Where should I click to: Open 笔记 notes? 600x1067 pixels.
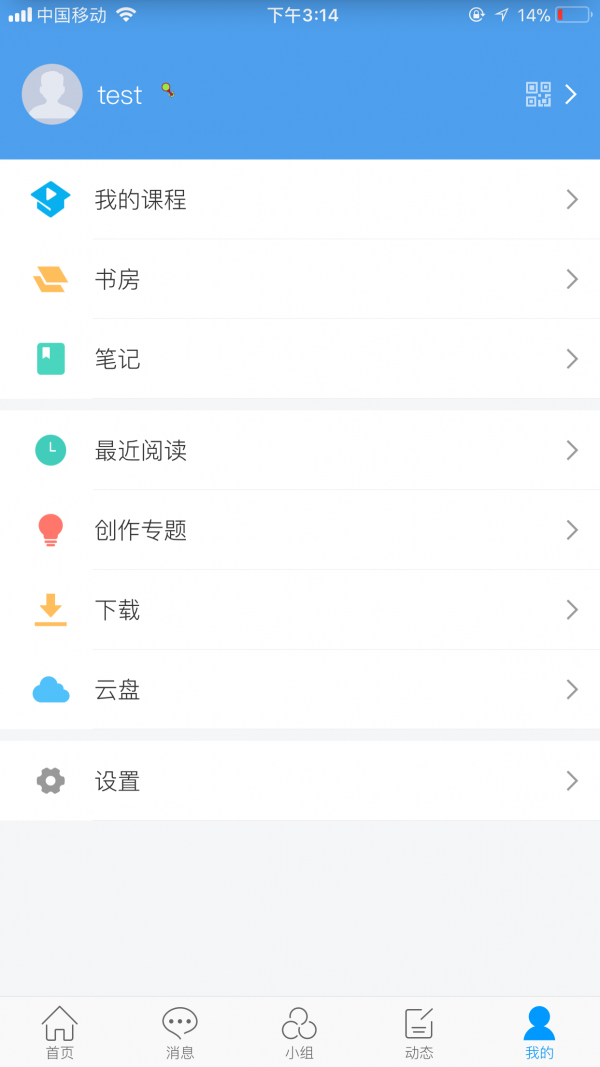pyautogui.click(x=300, y=359)
